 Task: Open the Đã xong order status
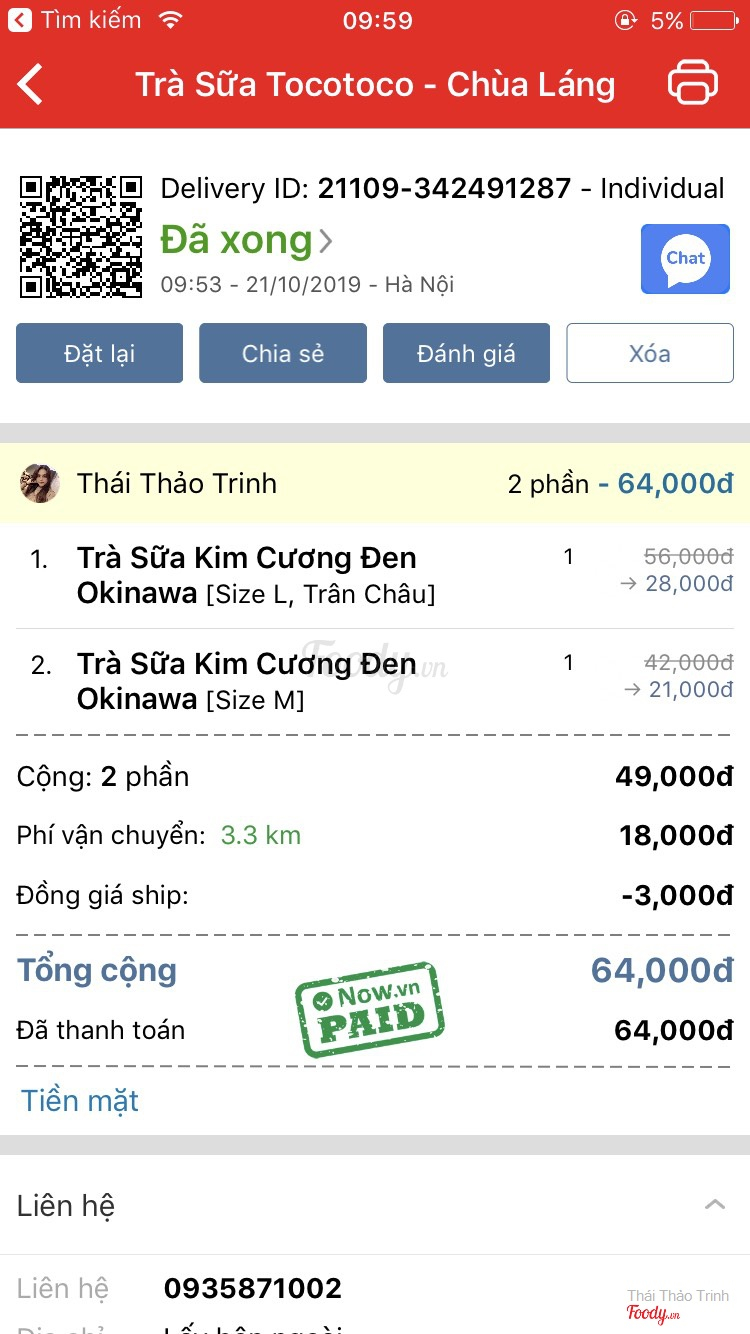[x=246, y=241]
